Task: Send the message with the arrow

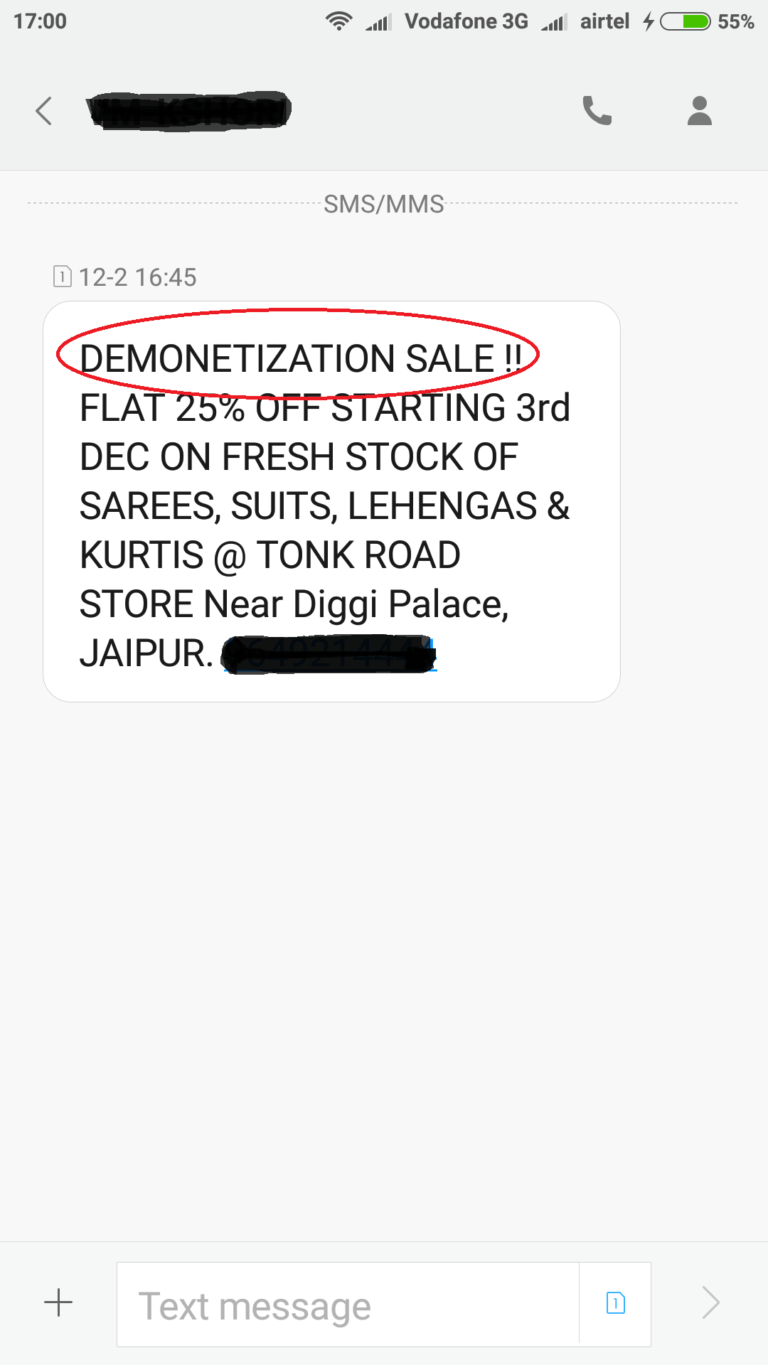Action: tap(711, 1303)
